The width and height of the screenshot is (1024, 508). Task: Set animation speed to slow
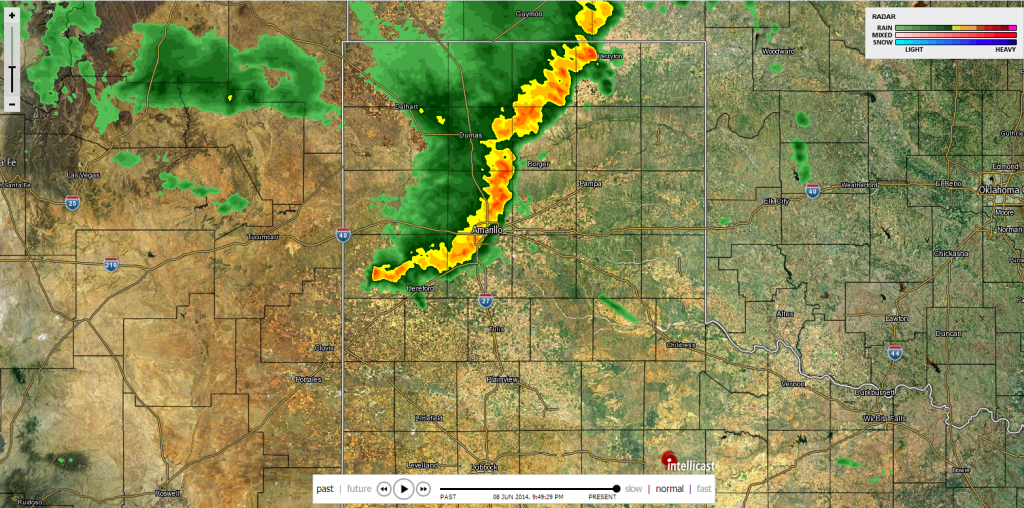(x=633, y=489)
